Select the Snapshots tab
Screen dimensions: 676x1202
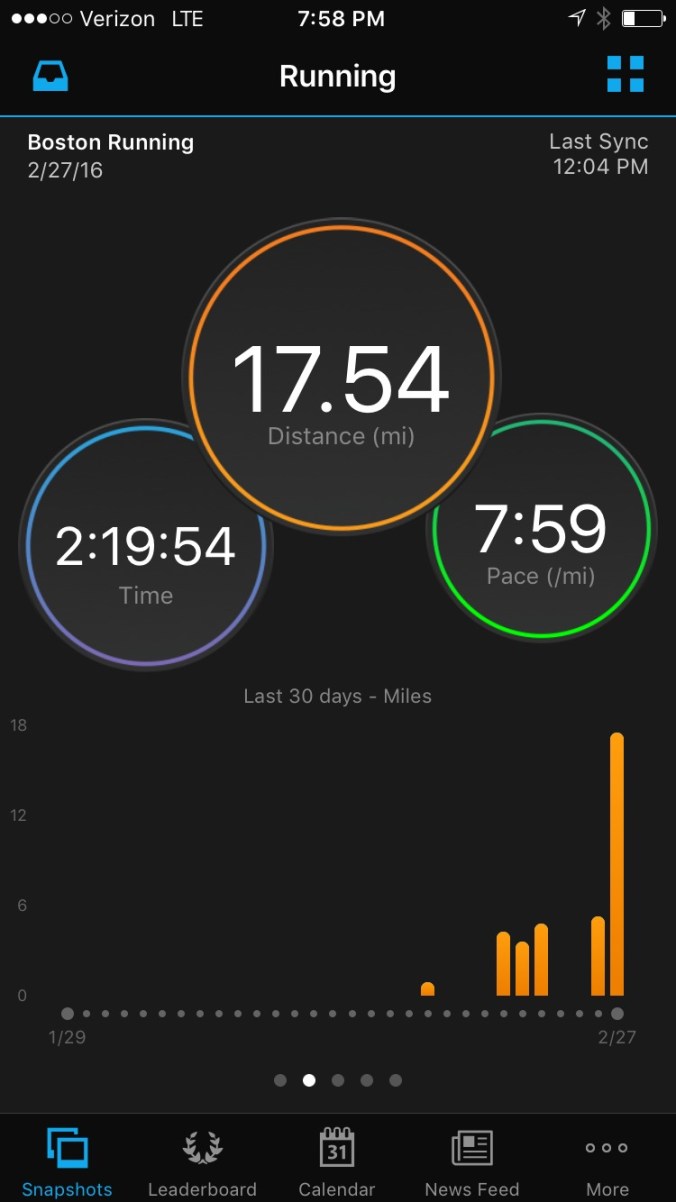point(67,1162)
